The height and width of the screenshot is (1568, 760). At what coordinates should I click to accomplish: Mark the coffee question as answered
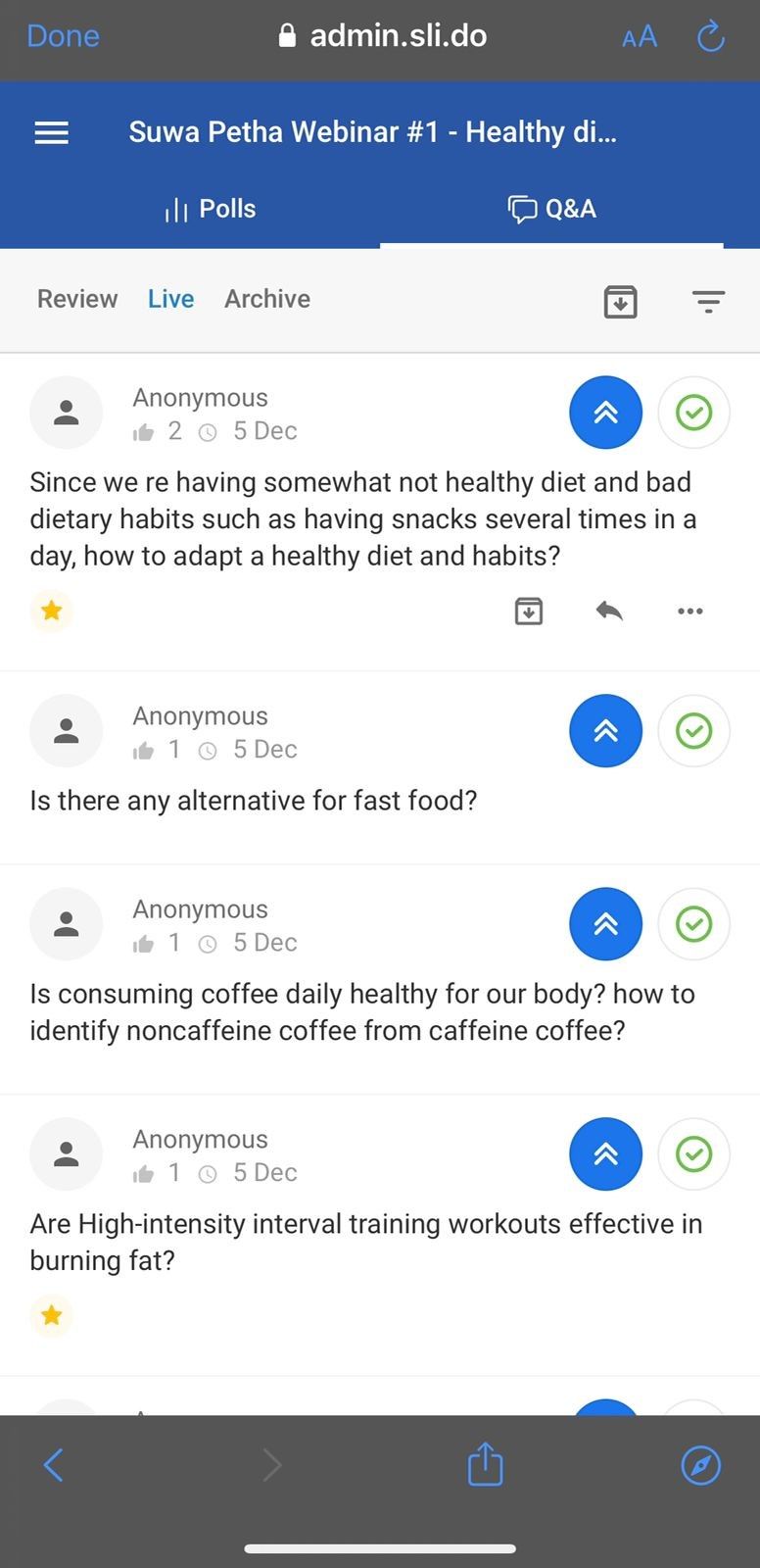point(693,924)
